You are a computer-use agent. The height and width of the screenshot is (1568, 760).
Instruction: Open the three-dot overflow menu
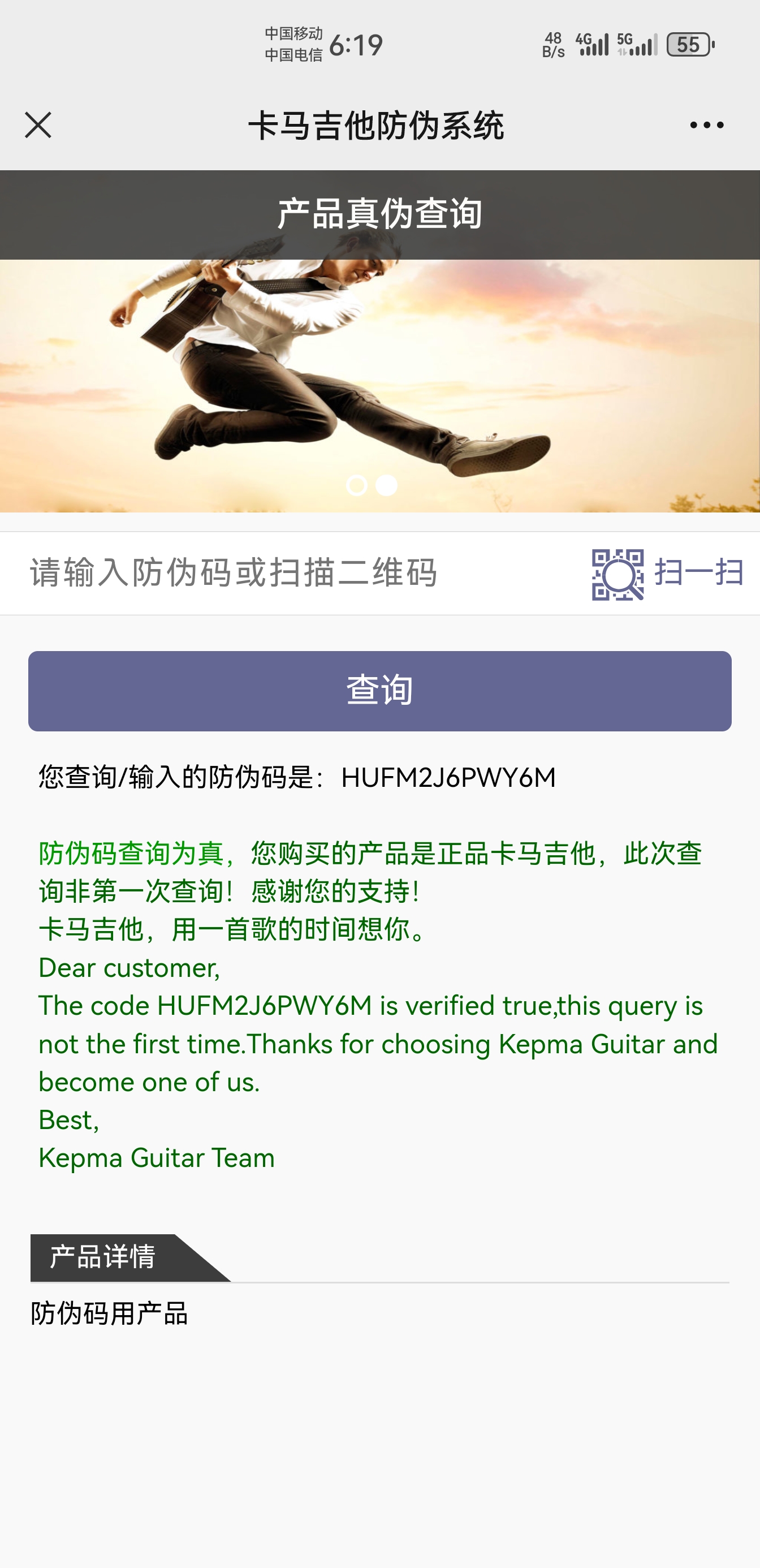[706, 126]
